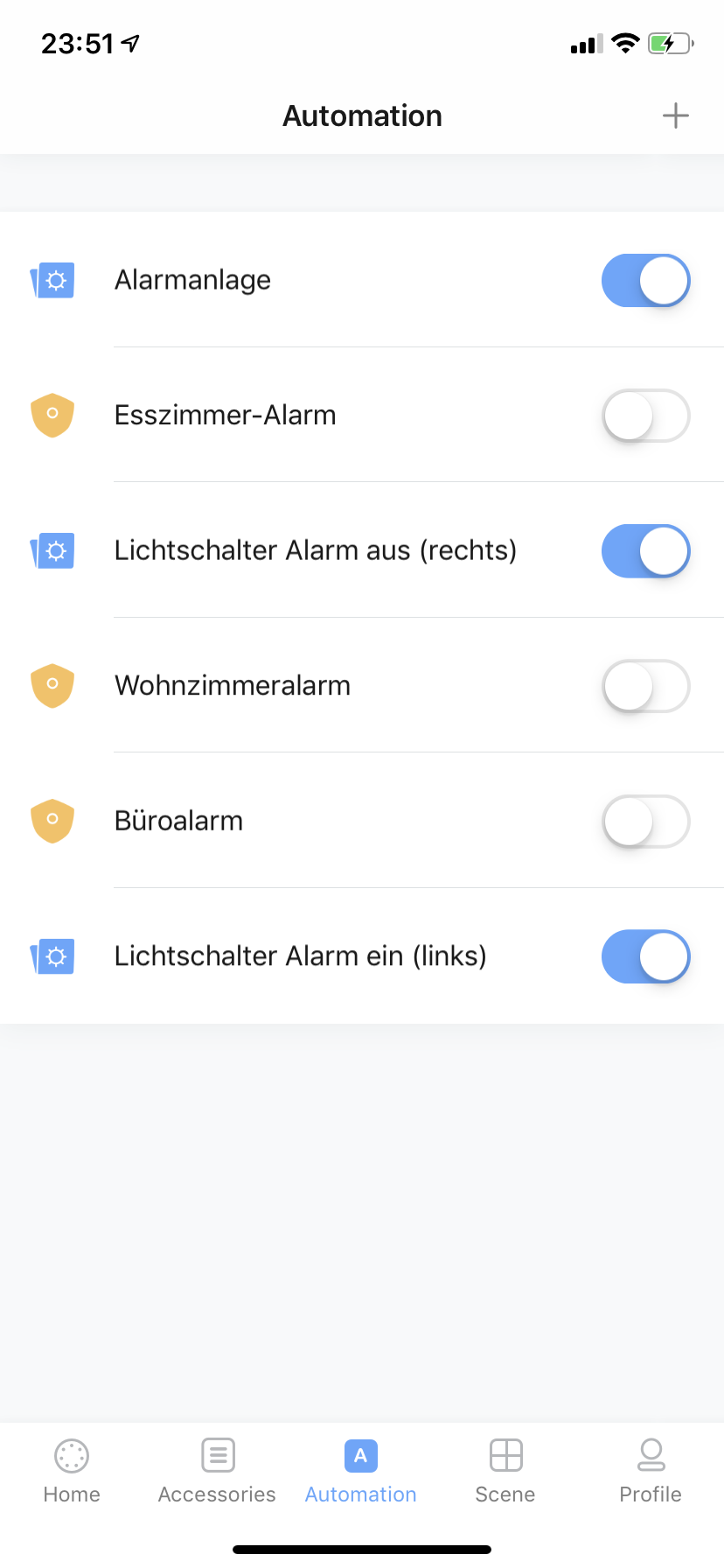Enable the Wohnzimmeralarm switch
The width and height of the screenshot is (724, 1568).
(645, 686)
